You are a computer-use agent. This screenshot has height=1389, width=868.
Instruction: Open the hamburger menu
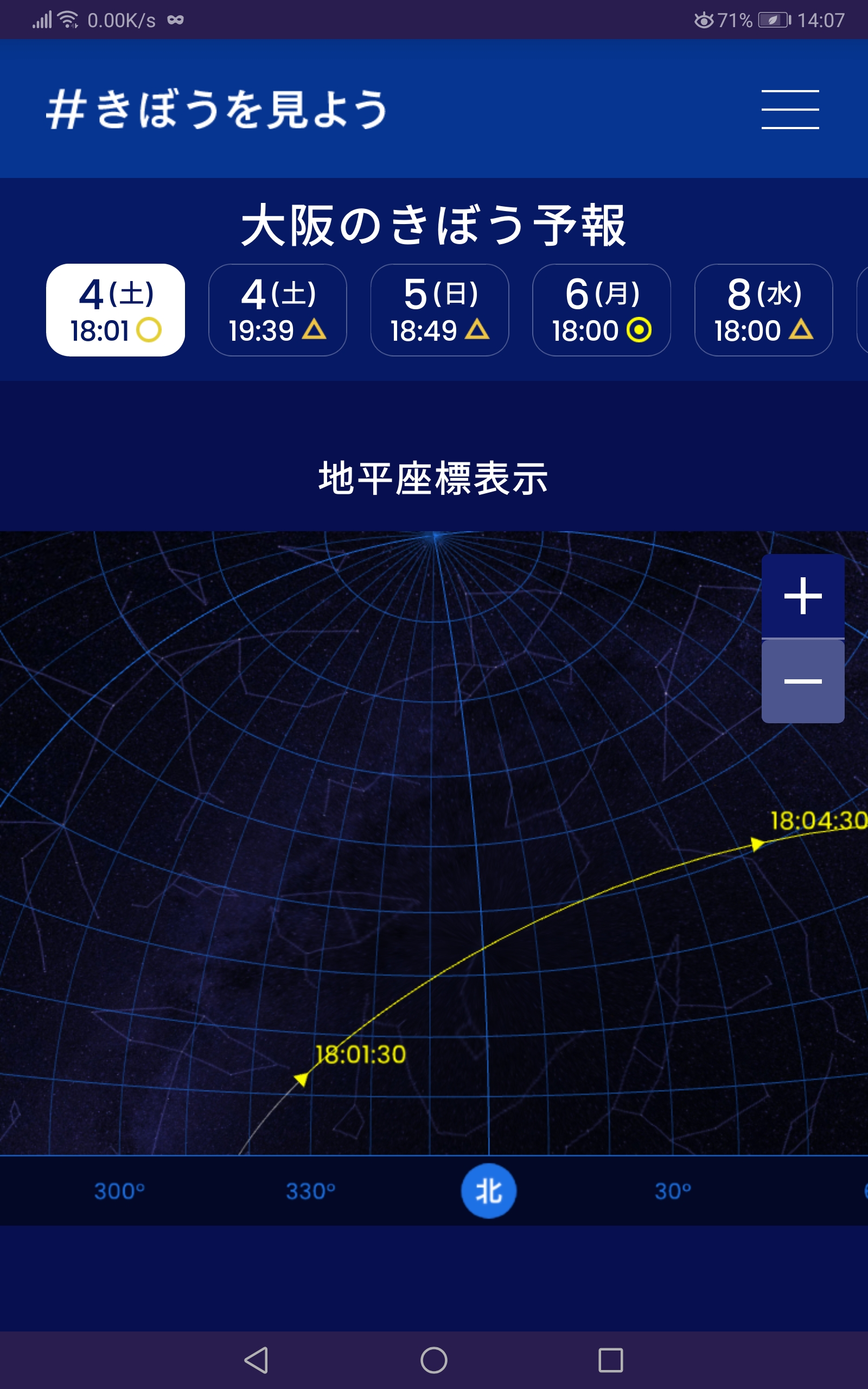790,109
